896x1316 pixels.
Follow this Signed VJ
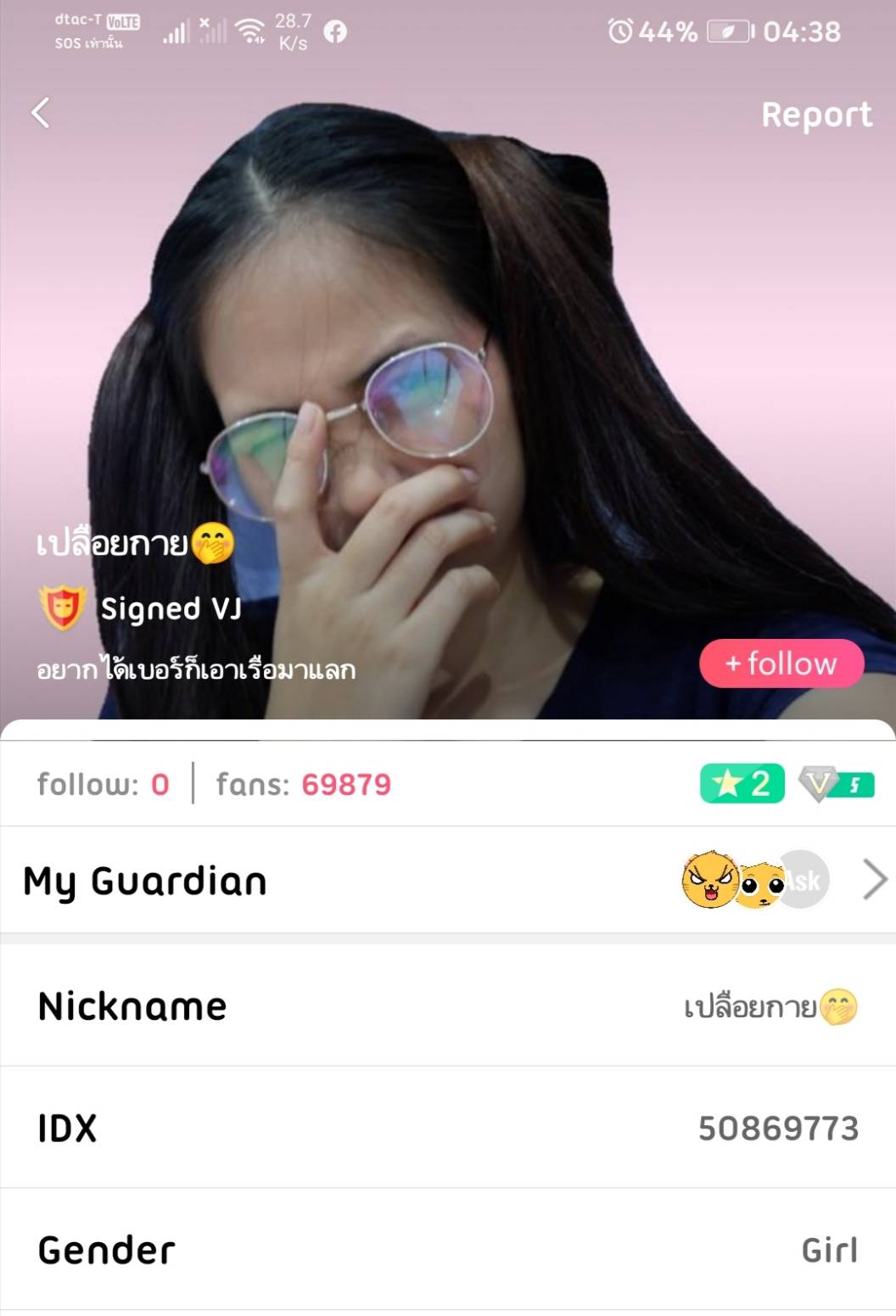[781, 664]
